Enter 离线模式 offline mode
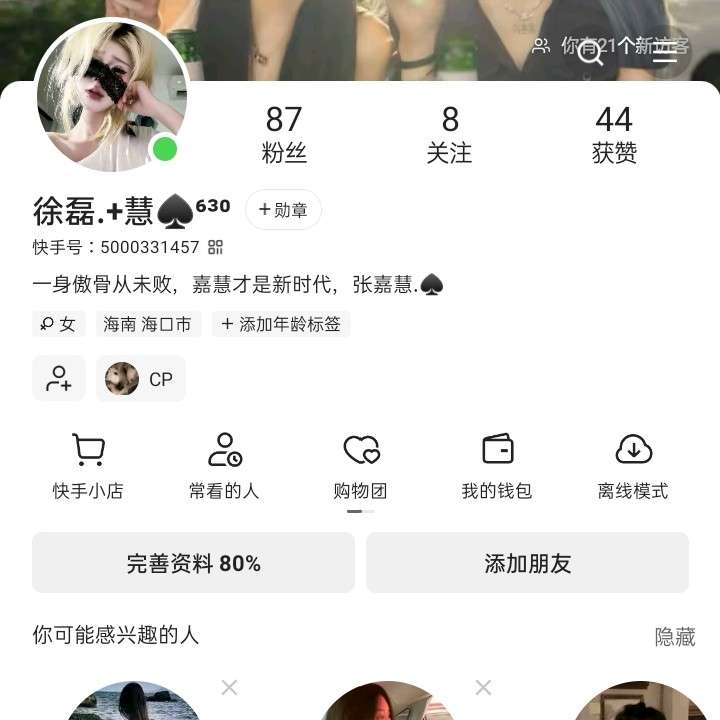Screen dimensions: 720x720 pyautogui.click(x=632, y=466)
